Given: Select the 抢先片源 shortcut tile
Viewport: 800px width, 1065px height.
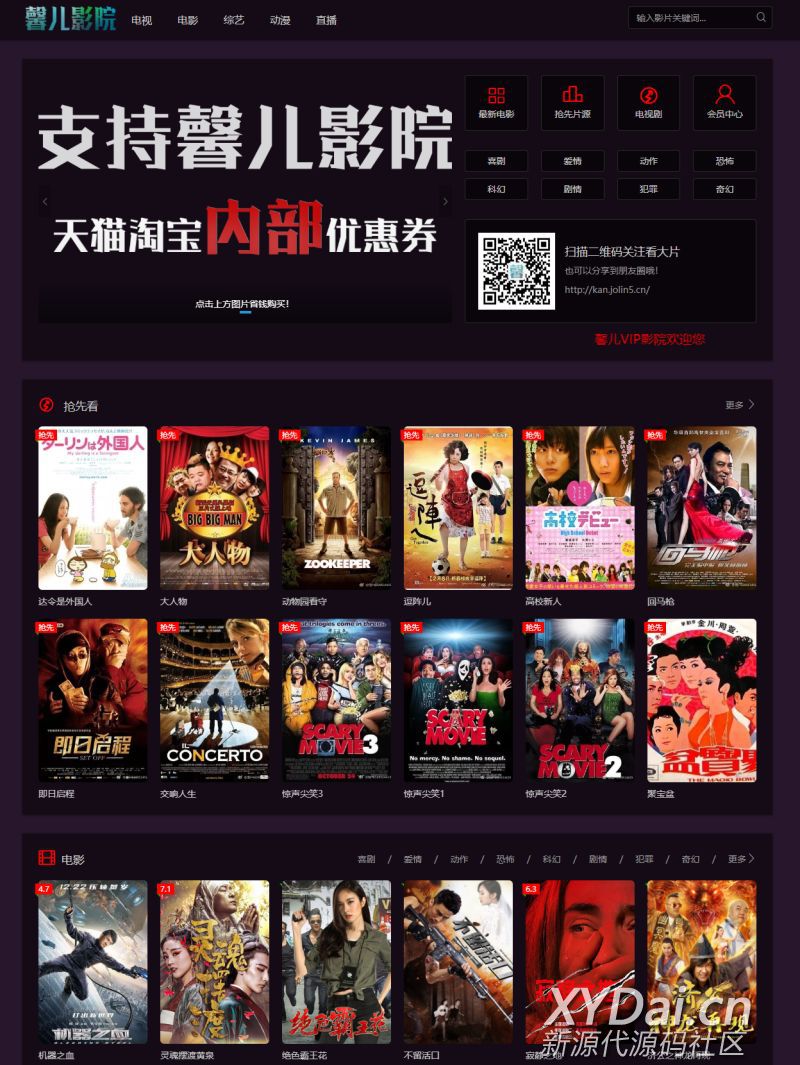Looking at the screenshot, I should (572, 103).
